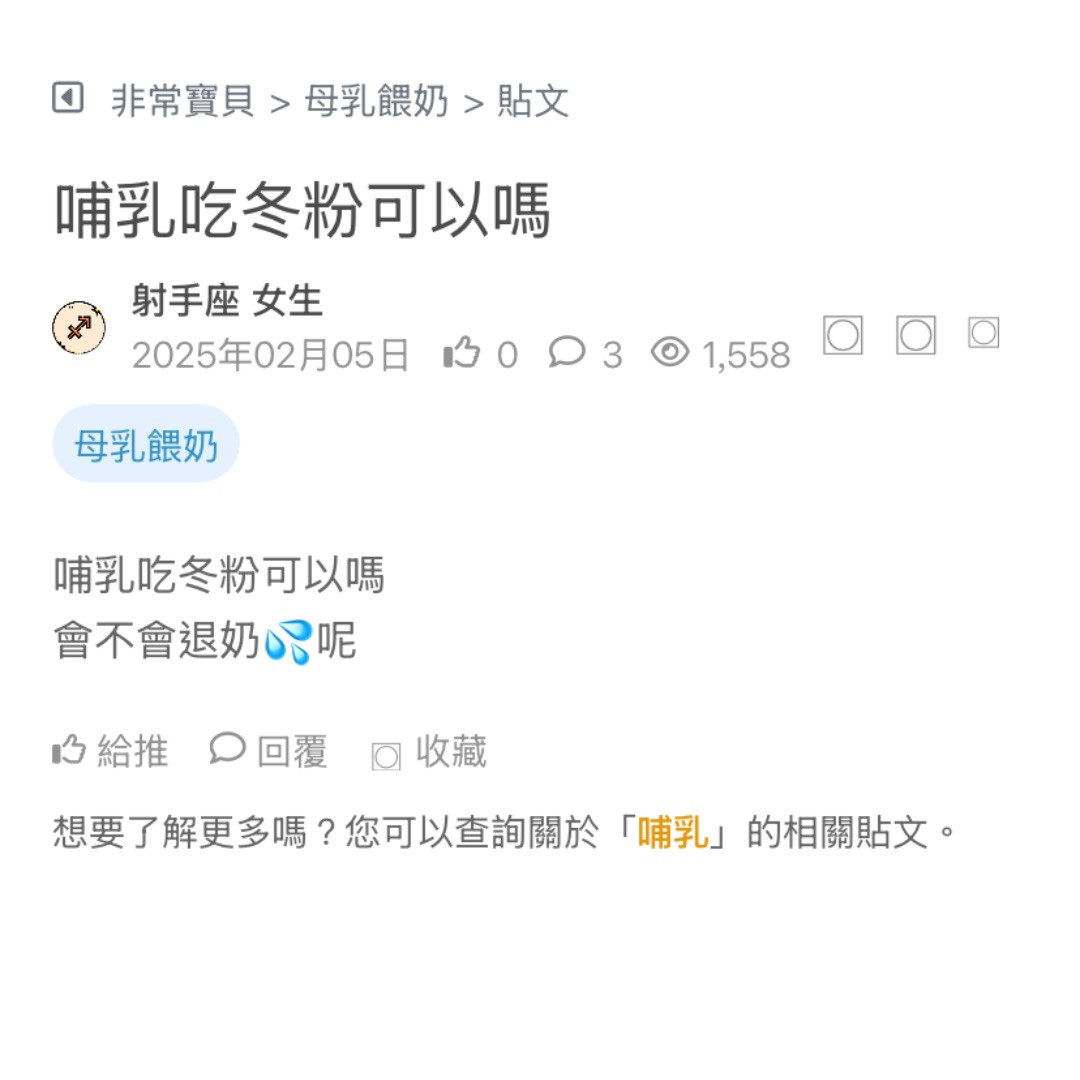Open the highlighted 哺乳 related posts link

click(673, 832)
